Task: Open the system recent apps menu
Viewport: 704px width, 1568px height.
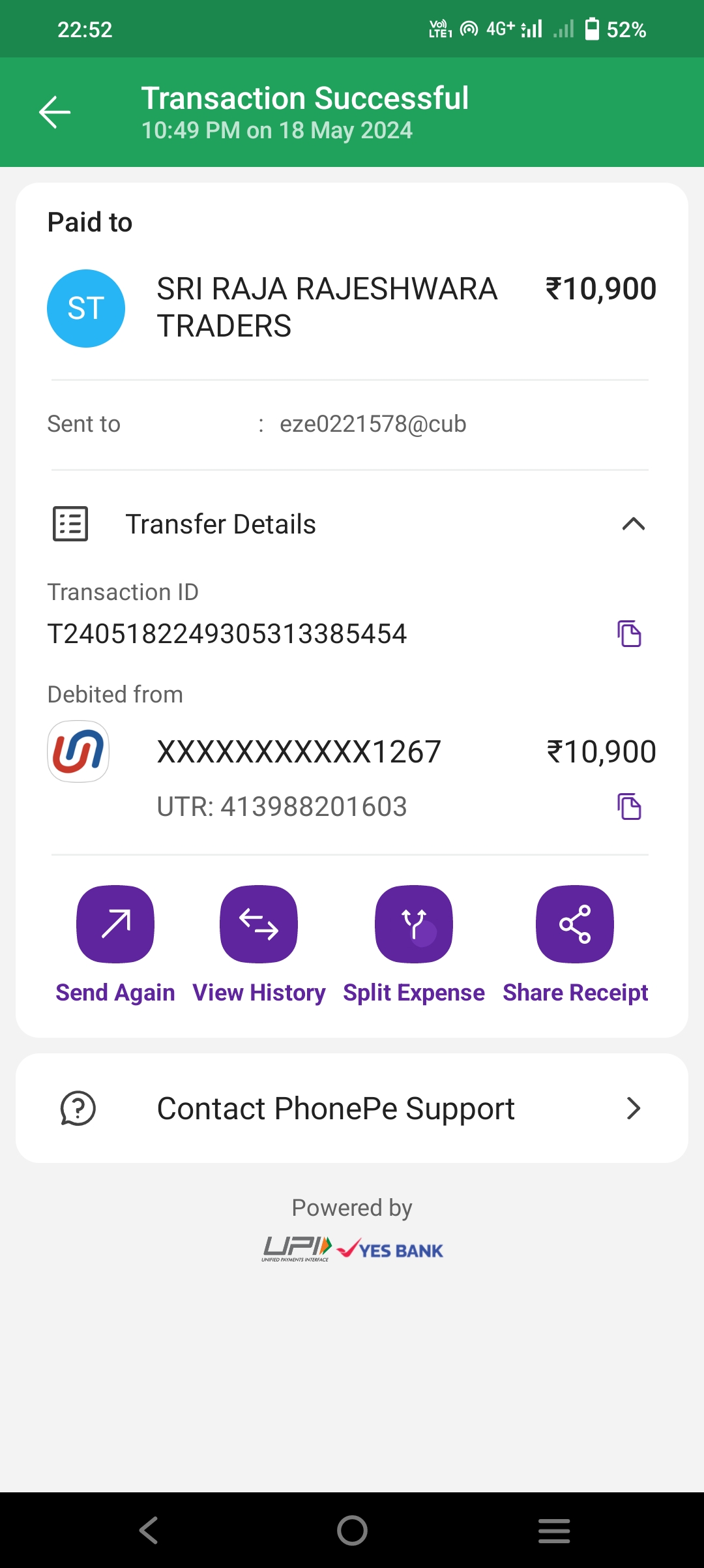Action: tap(554, 1530)
